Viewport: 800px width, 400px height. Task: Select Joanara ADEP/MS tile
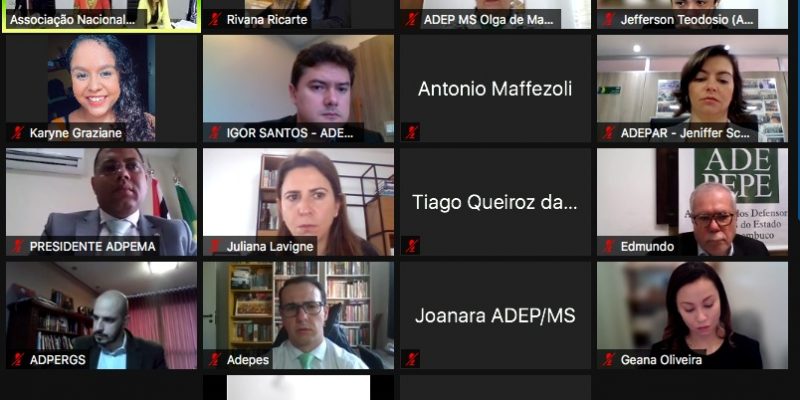tap(495, 315)
